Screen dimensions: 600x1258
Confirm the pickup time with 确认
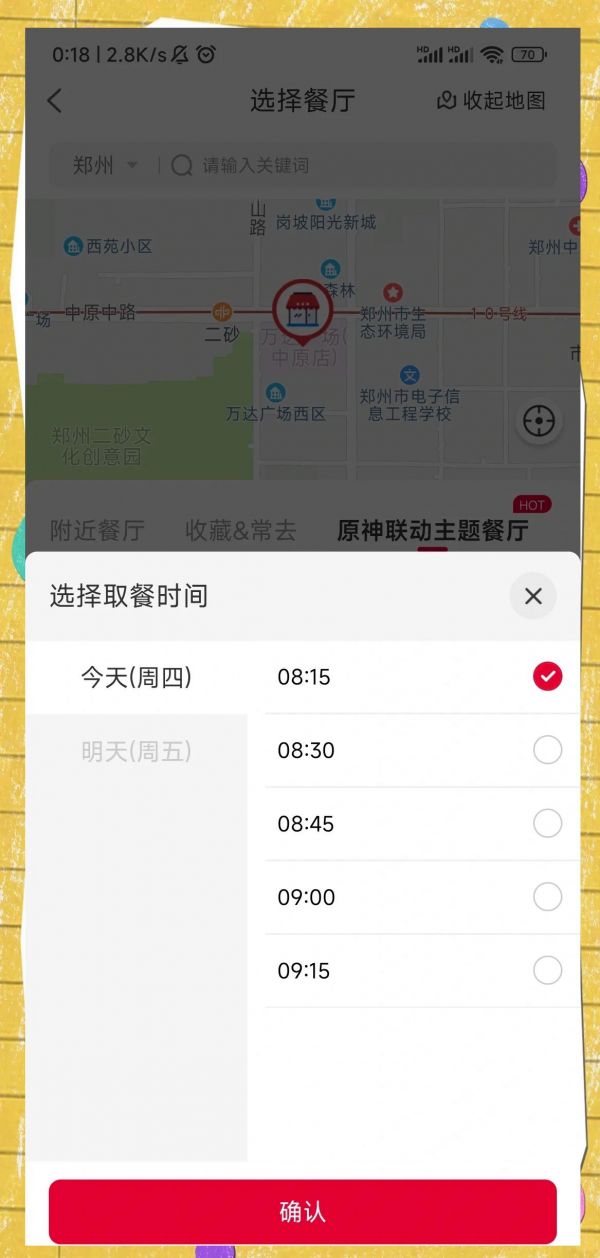click(x=302, y=1211)
